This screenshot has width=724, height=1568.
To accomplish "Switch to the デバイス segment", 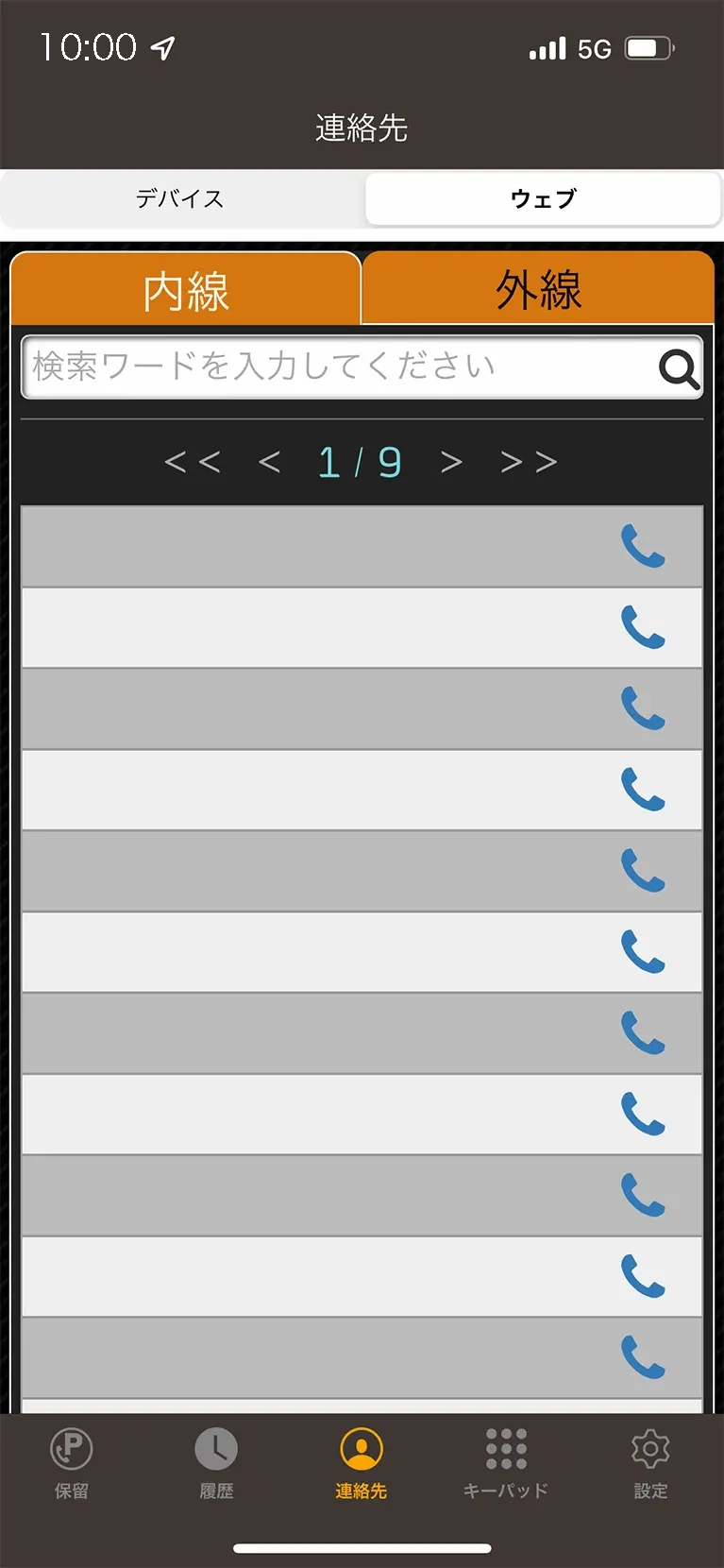I will click(181, 198).
